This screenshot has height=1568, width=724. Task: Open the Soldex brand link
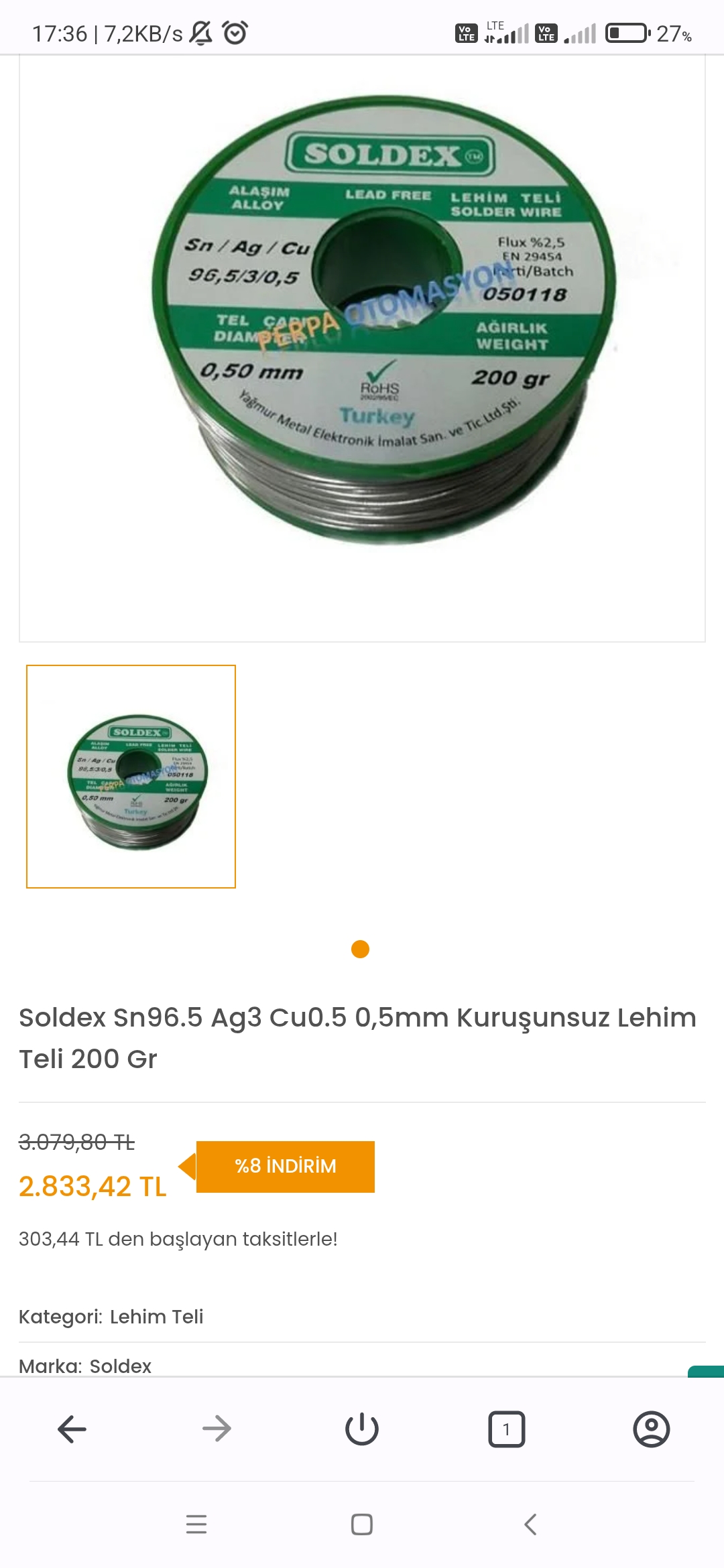coord(121,1366)
